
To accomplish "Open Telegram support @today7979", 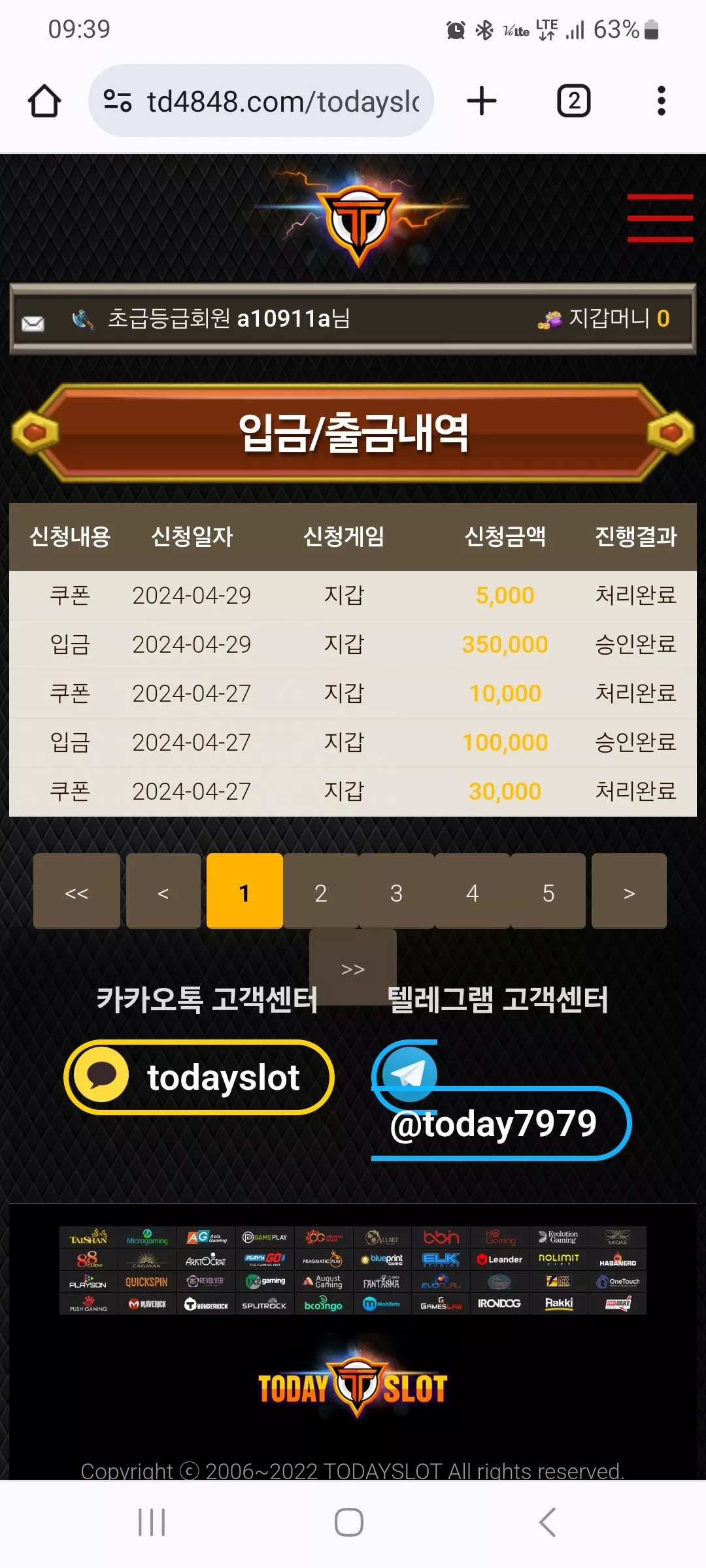I will click(501, 1101).
